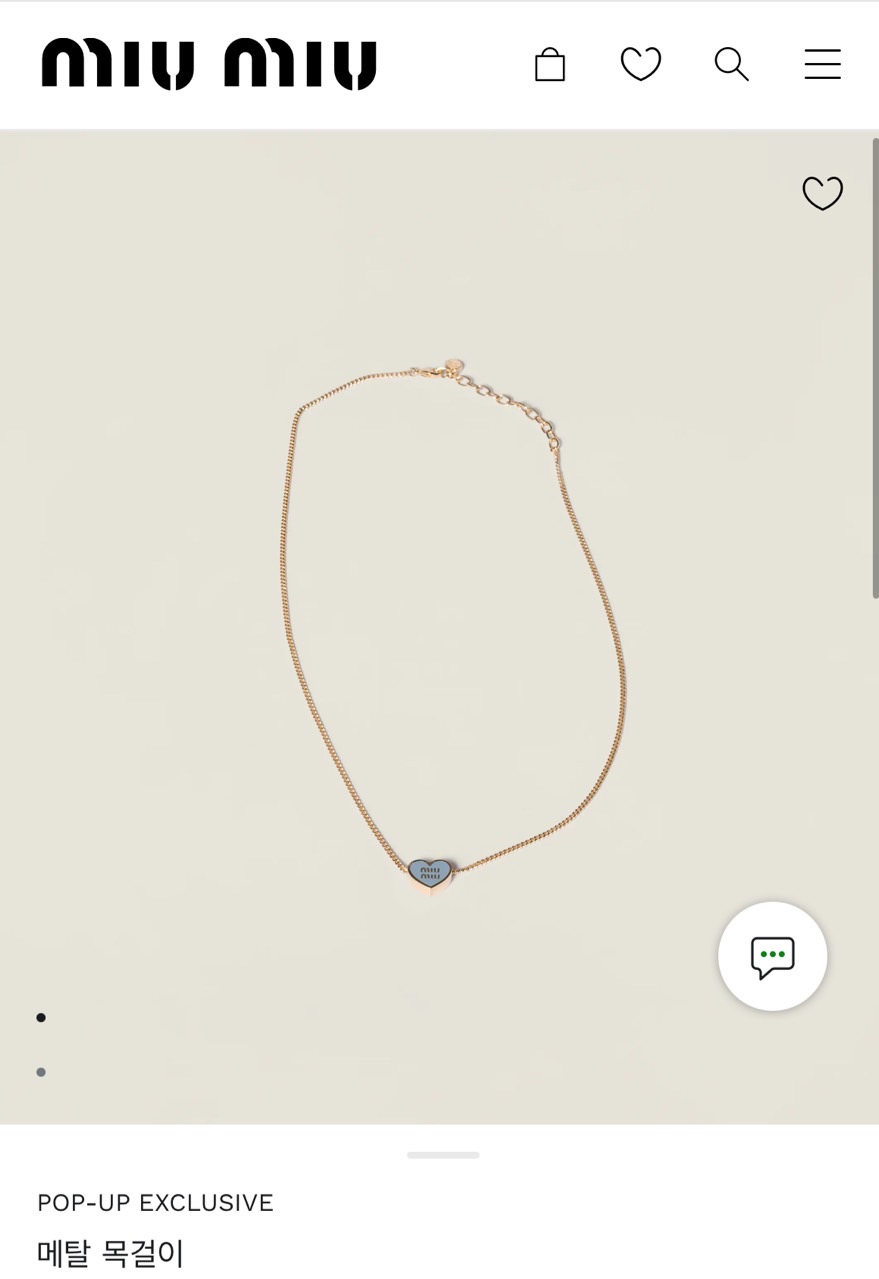Open the hamburger menu
This screenshot has width=879, height=1279.
822,65
